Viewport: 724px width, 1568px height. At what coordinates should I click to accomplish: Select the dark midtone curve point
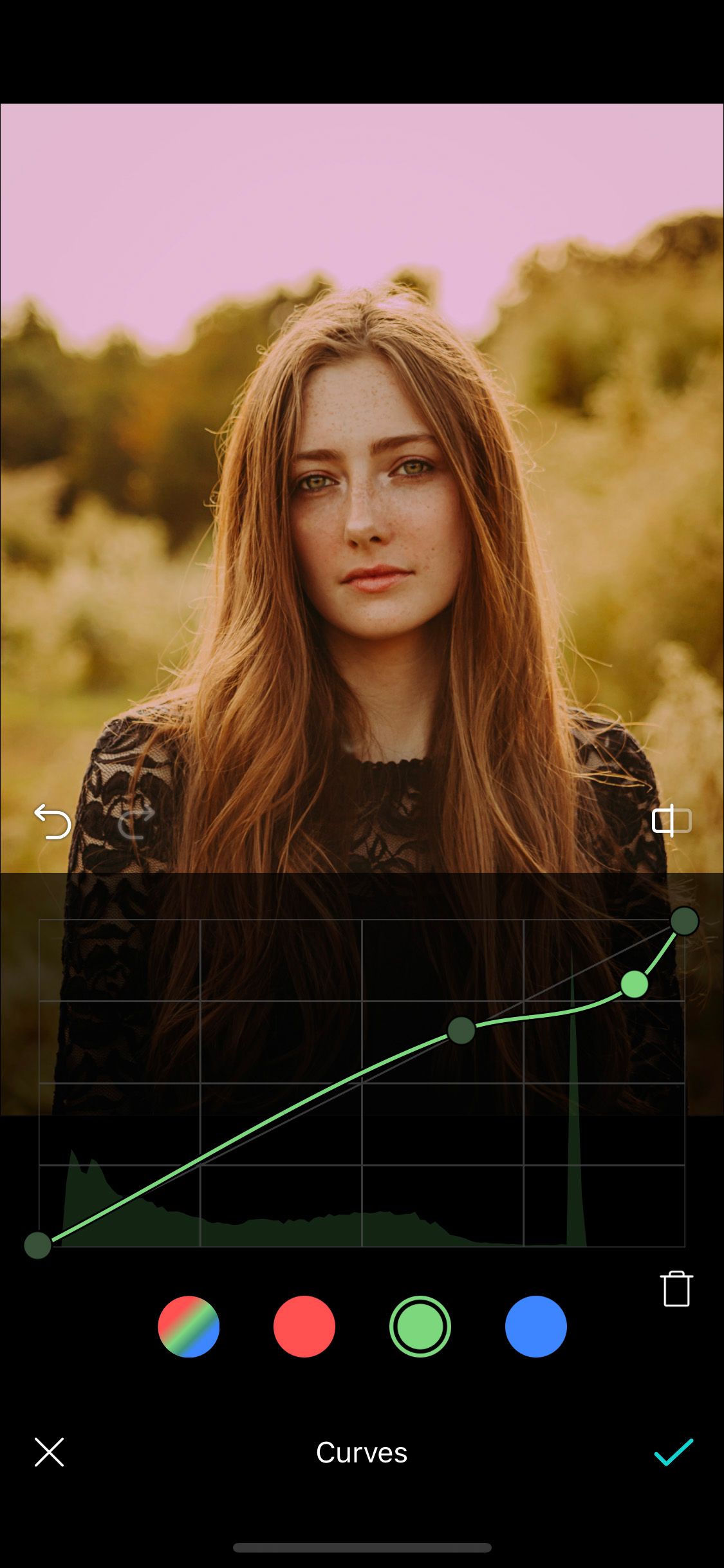(461, 1030)
